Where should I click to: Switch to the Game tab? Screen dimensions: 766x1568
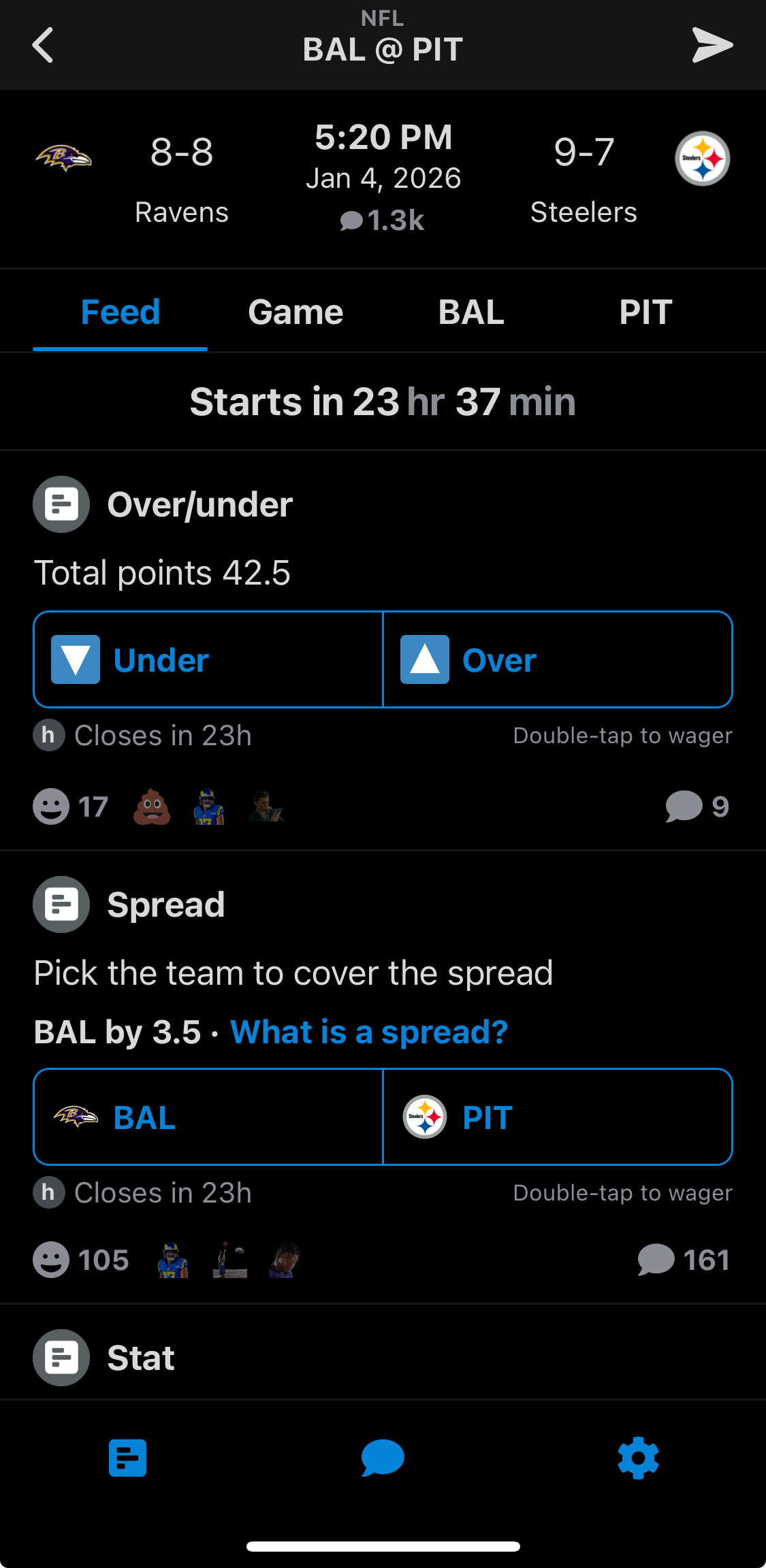click(x=296, y=312)
